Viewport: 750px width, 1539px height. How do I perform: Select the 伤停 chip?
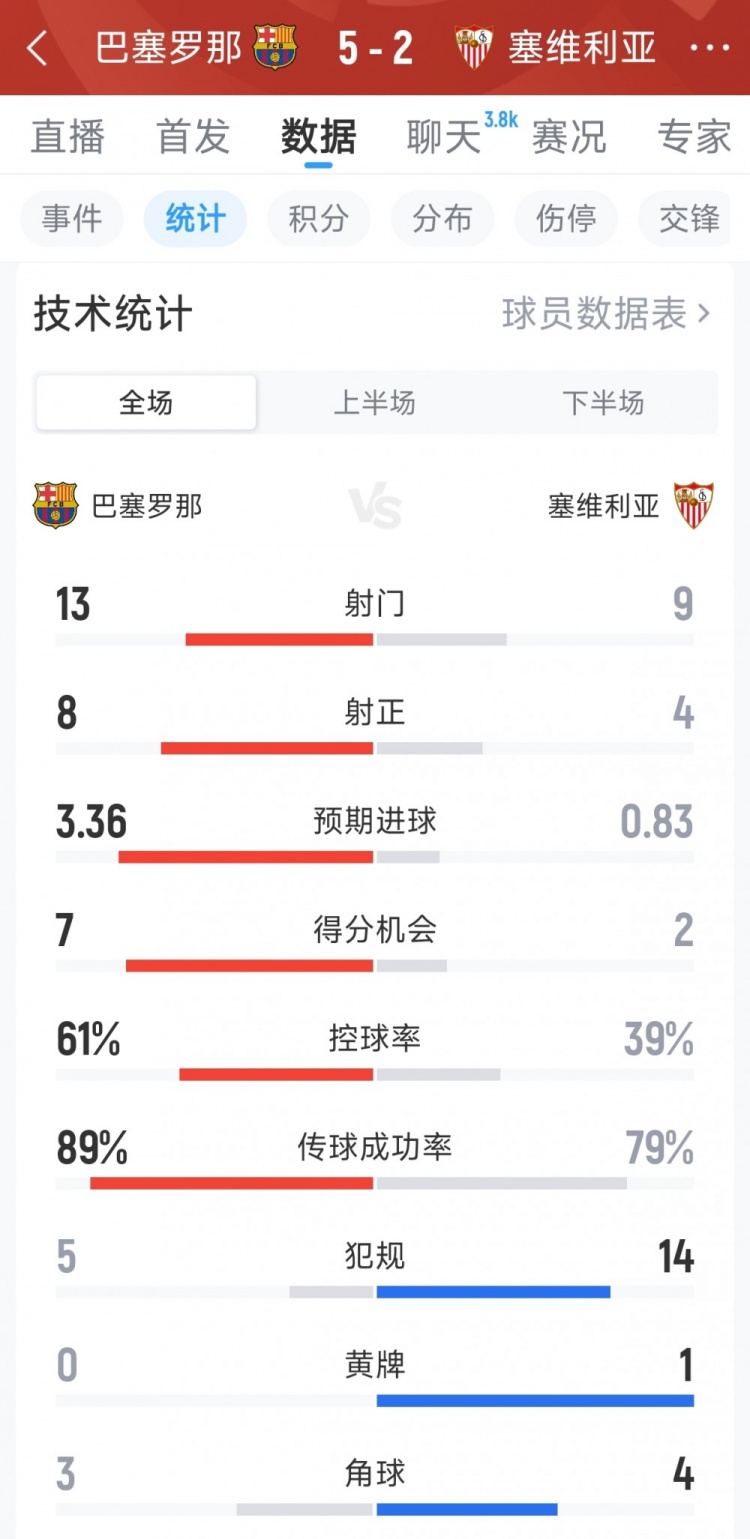pos(566,219)
